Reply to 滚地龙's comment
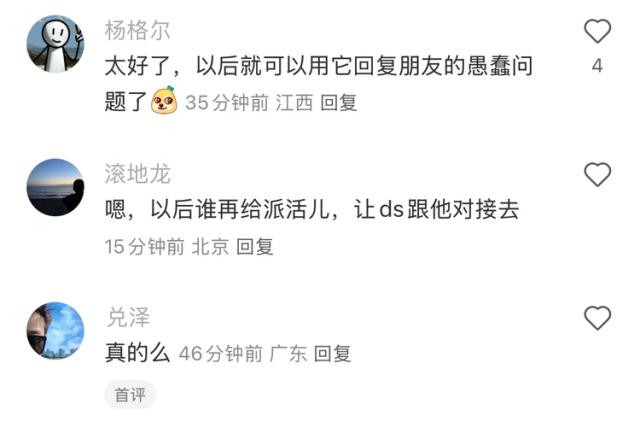640x445 pixels. [x=255, y=246]
